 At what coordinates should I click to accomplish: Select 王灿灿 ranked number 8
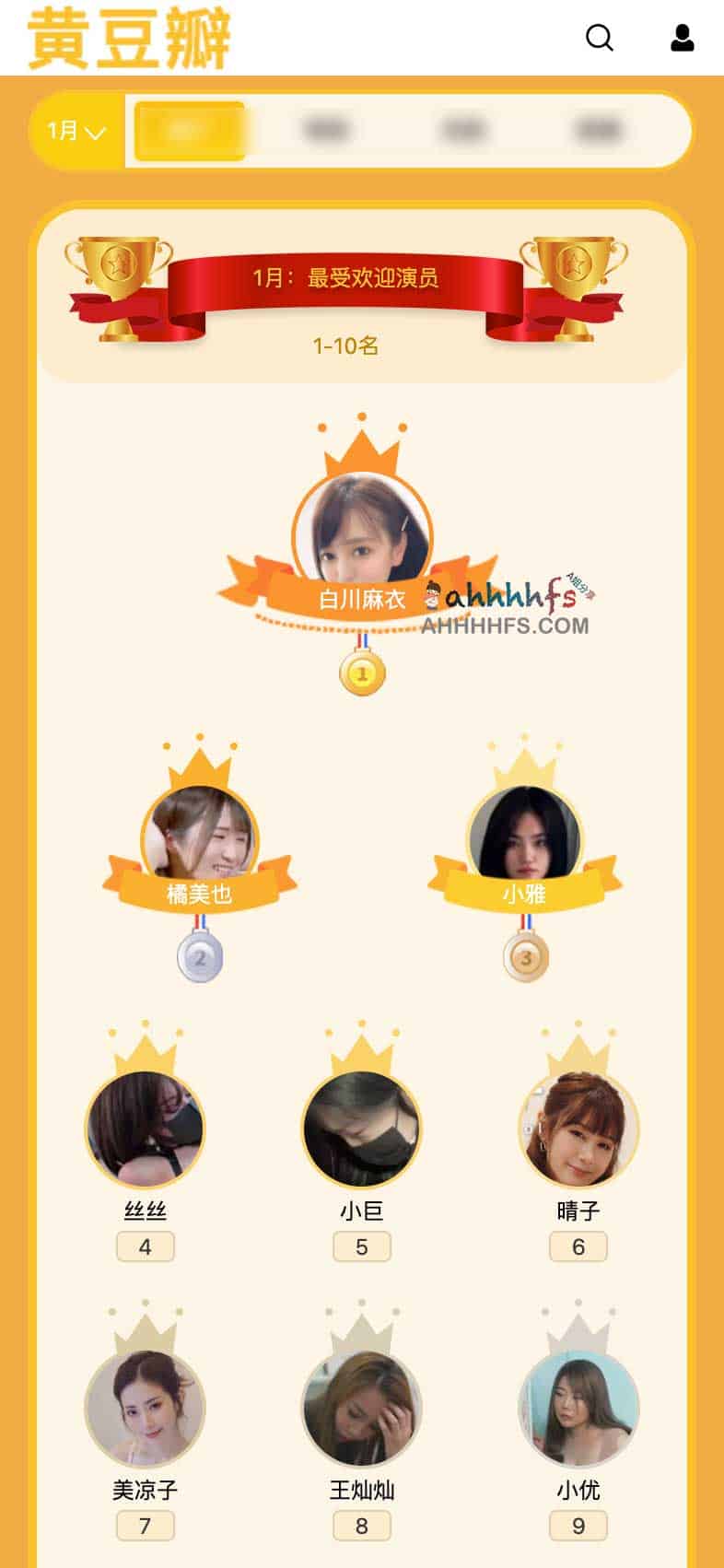[x=362, y=1409]
